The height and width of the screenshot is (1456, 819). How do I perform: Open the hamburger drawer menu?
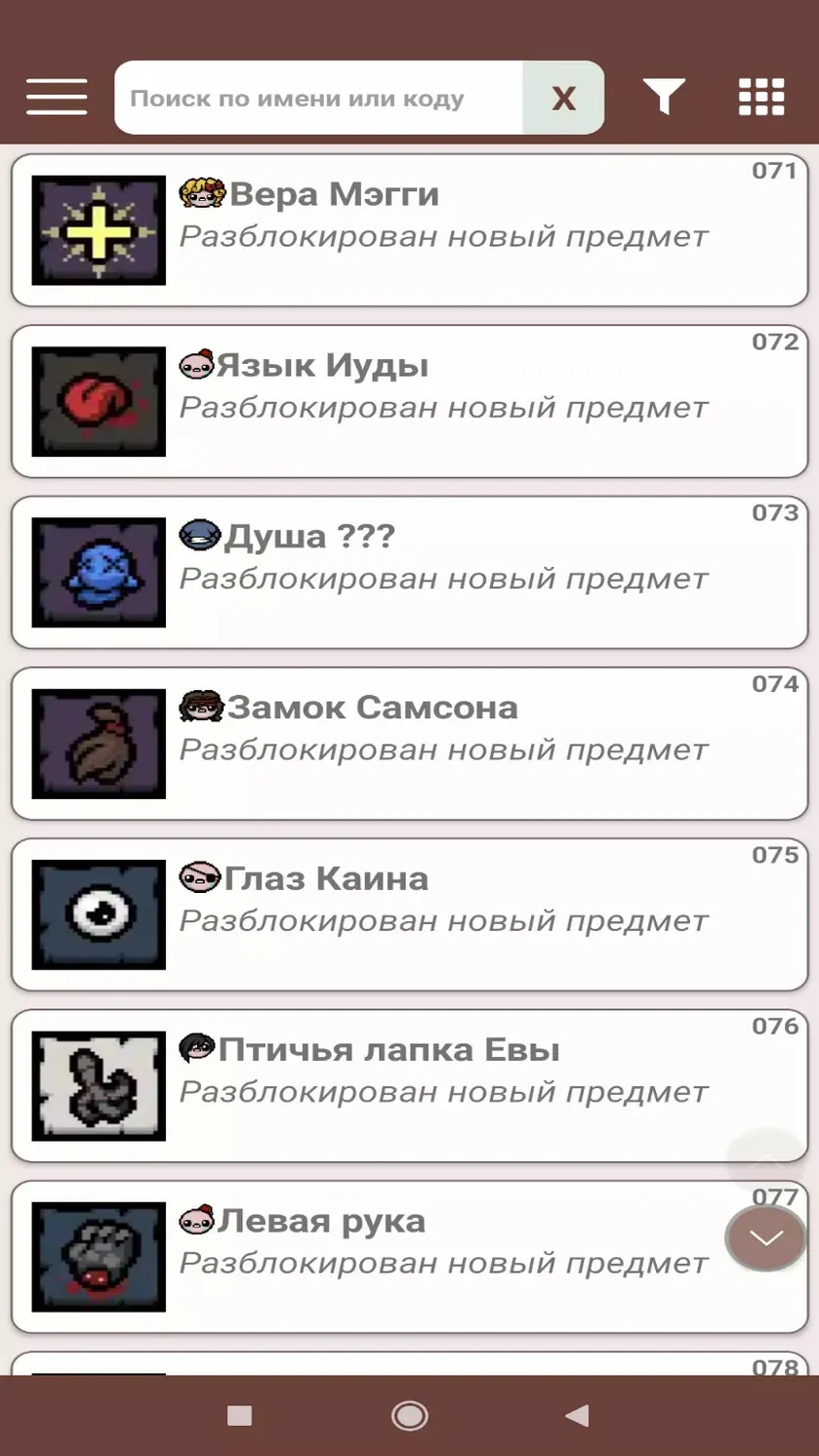pyautogui.click(x=57, y=98)
